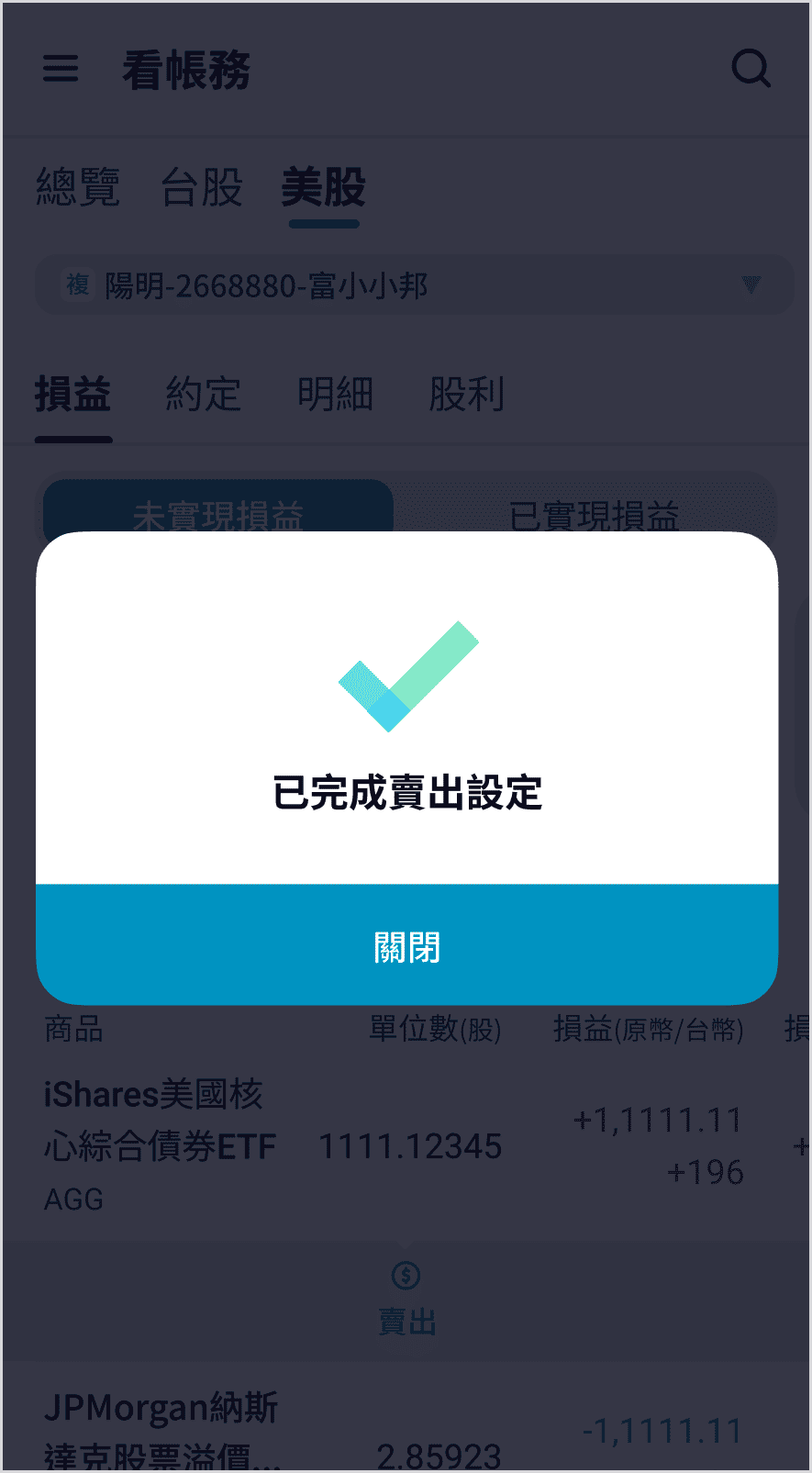This screenshot has width=812, height=1473.
Task: Open the iShares AGG holding row
Action: pos(275,1144)
